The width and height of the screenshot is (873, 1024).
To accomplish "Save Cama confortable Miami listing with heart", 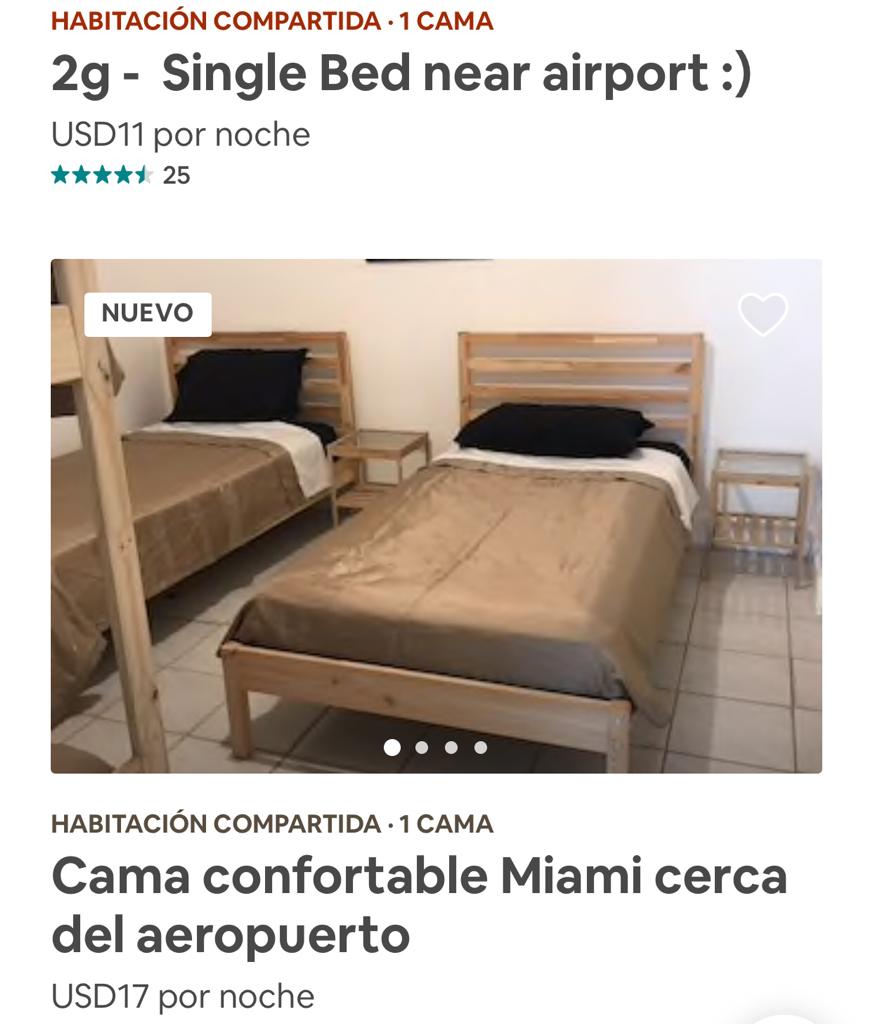I will tap(762, 316).
